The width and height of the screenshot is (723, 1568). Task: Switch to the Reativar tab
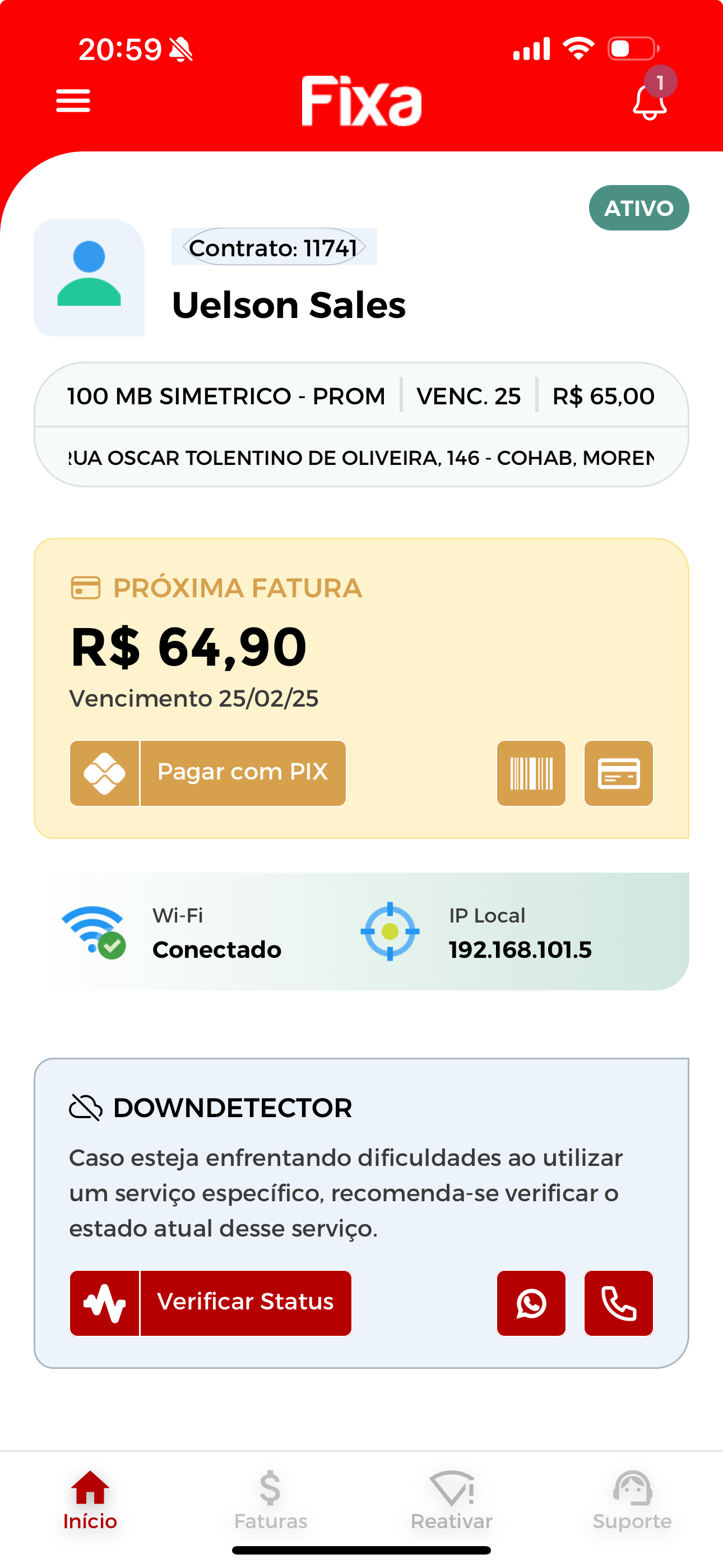(x=452, y=1500)
